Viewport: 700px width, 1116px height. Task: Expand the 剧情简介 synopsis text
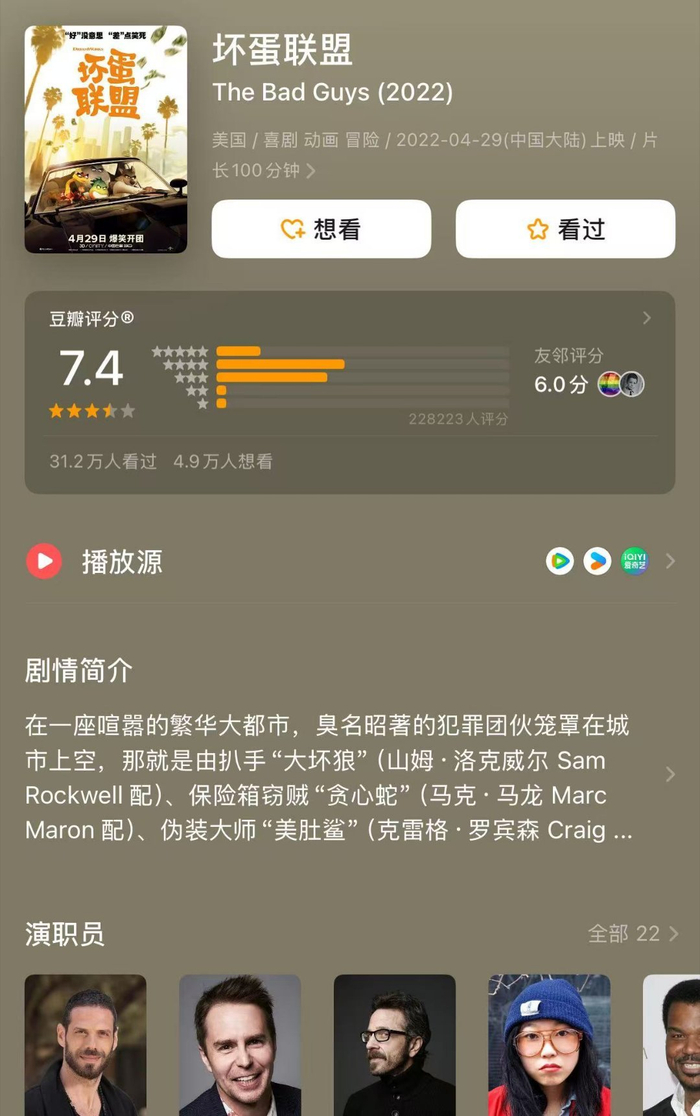point(350,777)
